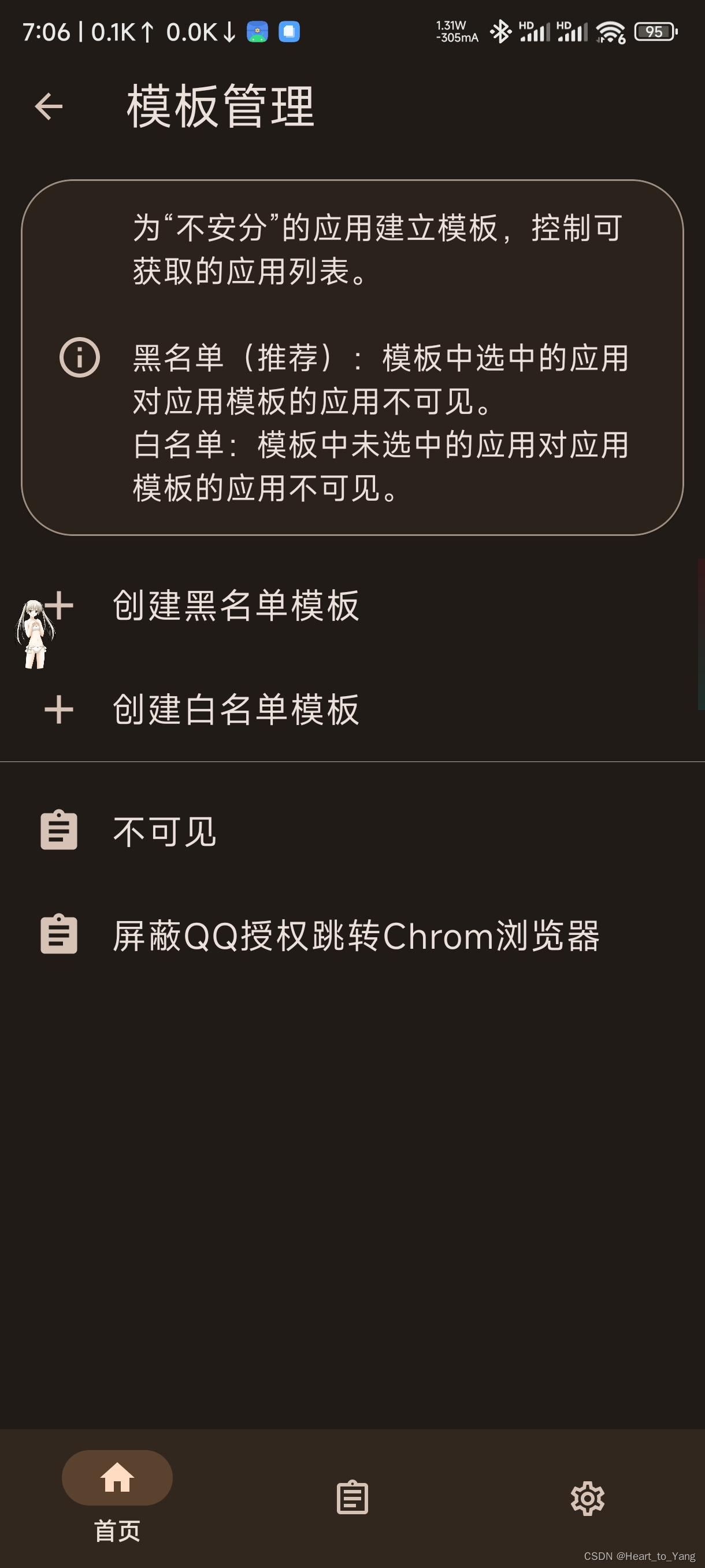Image resolution: width=705 pixels, height=1568 pixels.
Task: Tap the 模板管理 title text
Action: click(x=221, y=107)
